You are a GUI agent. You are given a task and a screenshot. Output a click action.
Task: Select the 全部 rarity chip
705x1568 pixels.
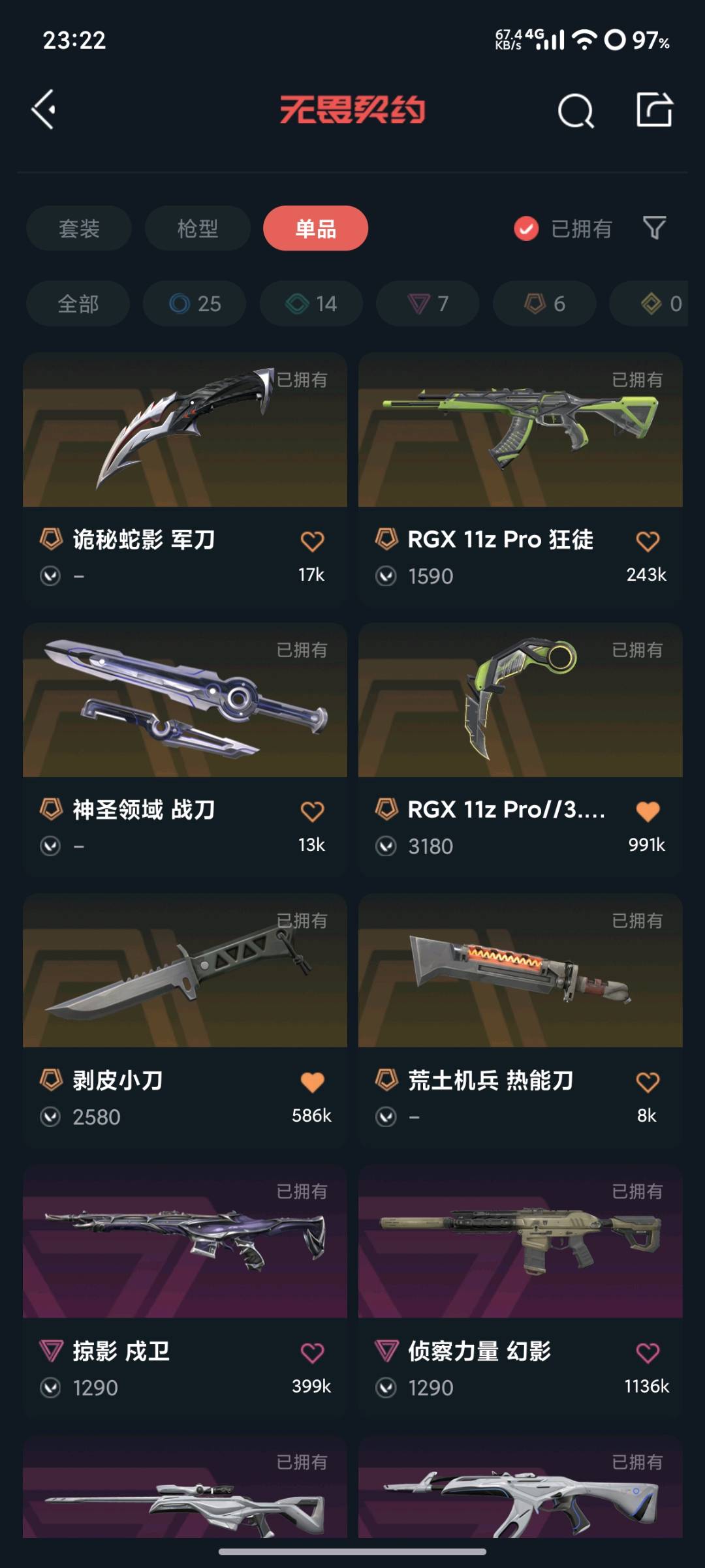[x=78, y=303]
